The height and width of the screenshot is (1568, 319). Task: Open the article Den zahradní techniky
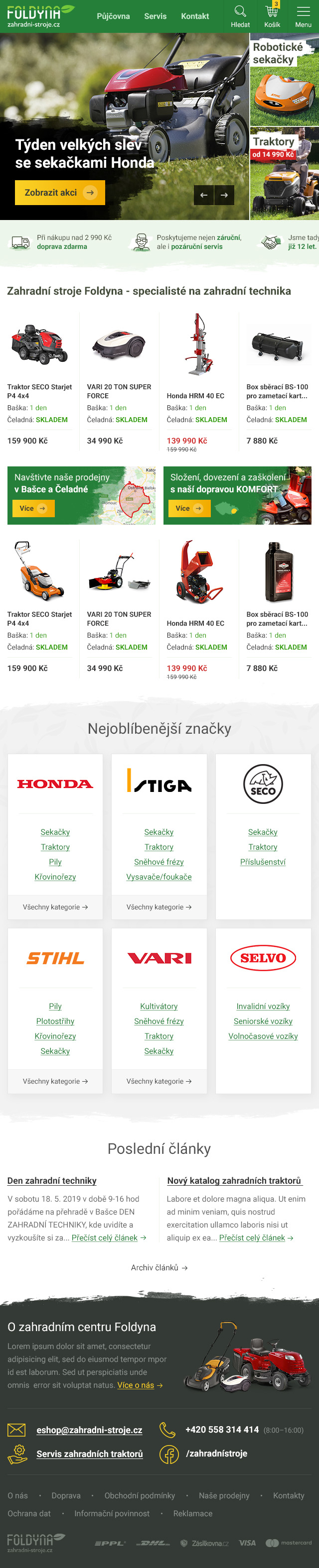[52, 1180]
